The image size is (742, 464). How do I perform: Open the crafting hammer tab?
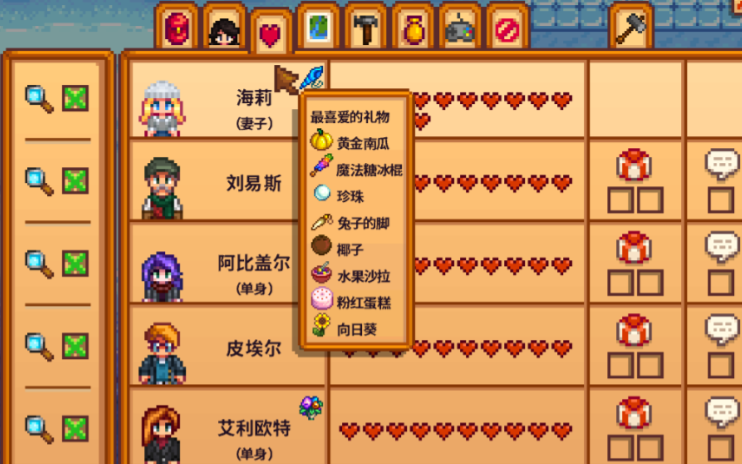pos(365,28)
